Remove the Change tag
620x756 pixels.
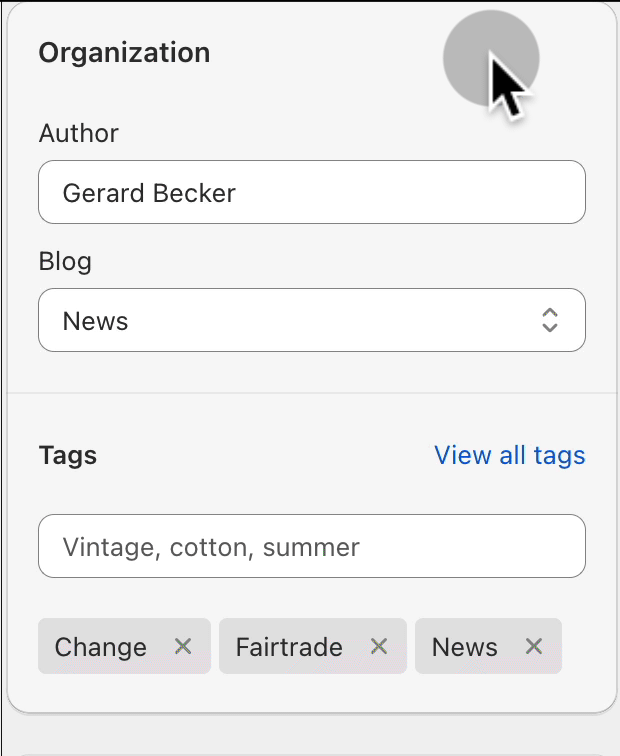(x=183, y=646)
